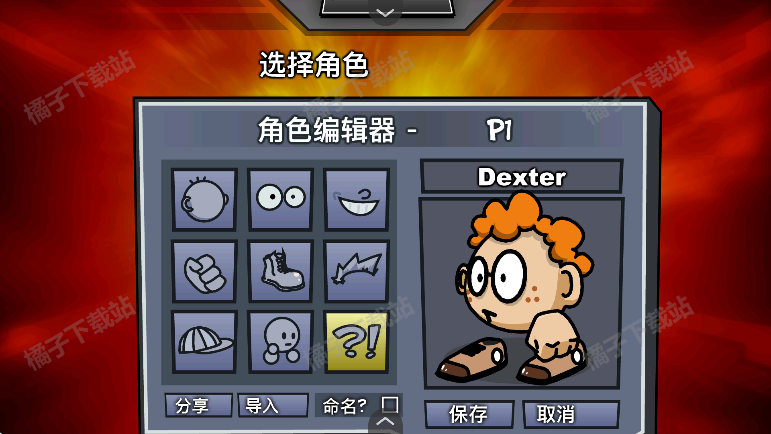Select the boot footwear editor
Screen dimensions: 771x434
pyautogui.click(x=280, y=270)
